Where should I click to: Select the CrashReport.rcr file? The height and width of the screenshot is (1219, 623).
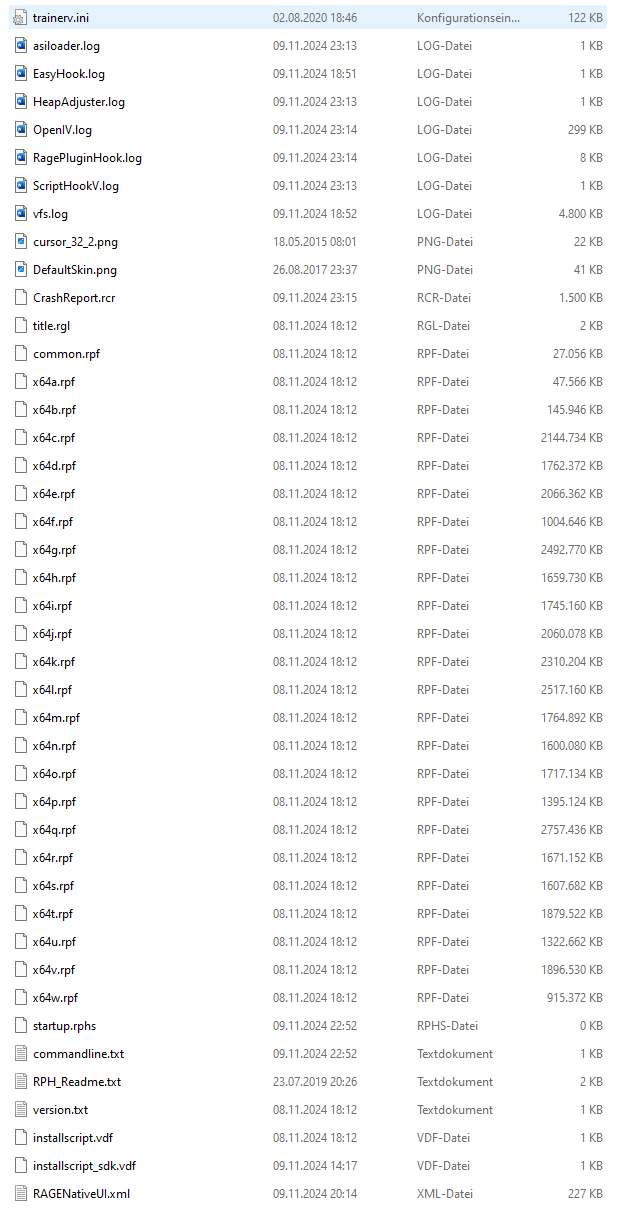pyautogui.click(x=73, y=298)
